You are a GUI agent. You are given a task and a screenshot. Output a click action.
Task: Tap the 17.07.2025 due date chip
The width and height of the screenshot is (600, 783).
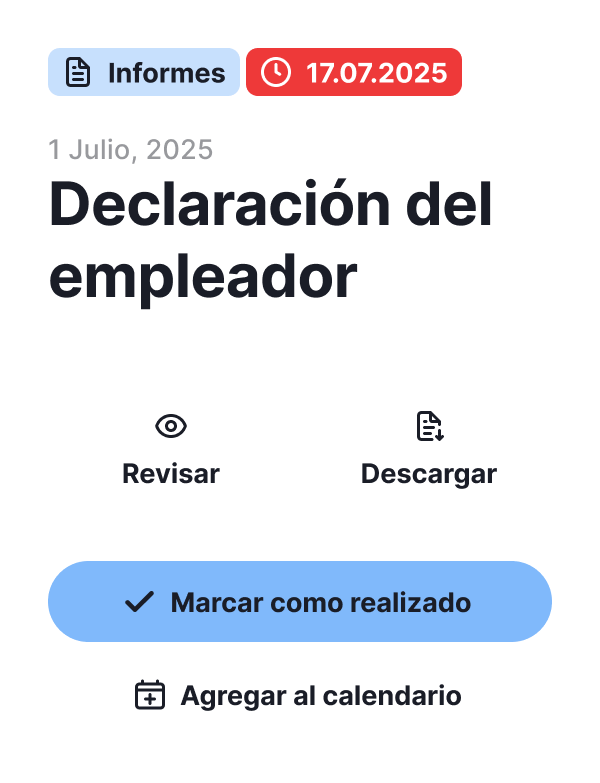[x=354, y=72]
